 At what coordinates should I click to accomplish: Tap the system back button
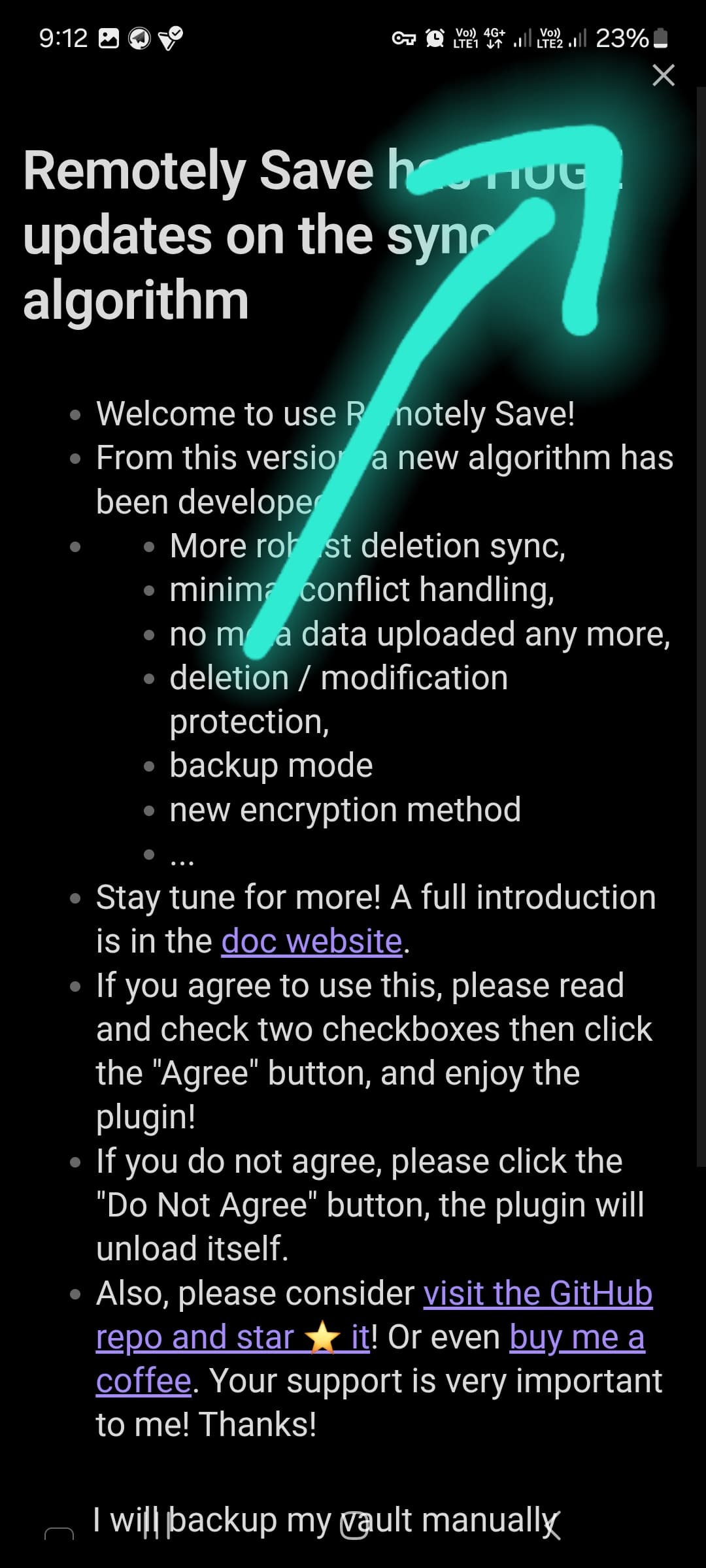pyautogui.click(x=551, y=1525)
